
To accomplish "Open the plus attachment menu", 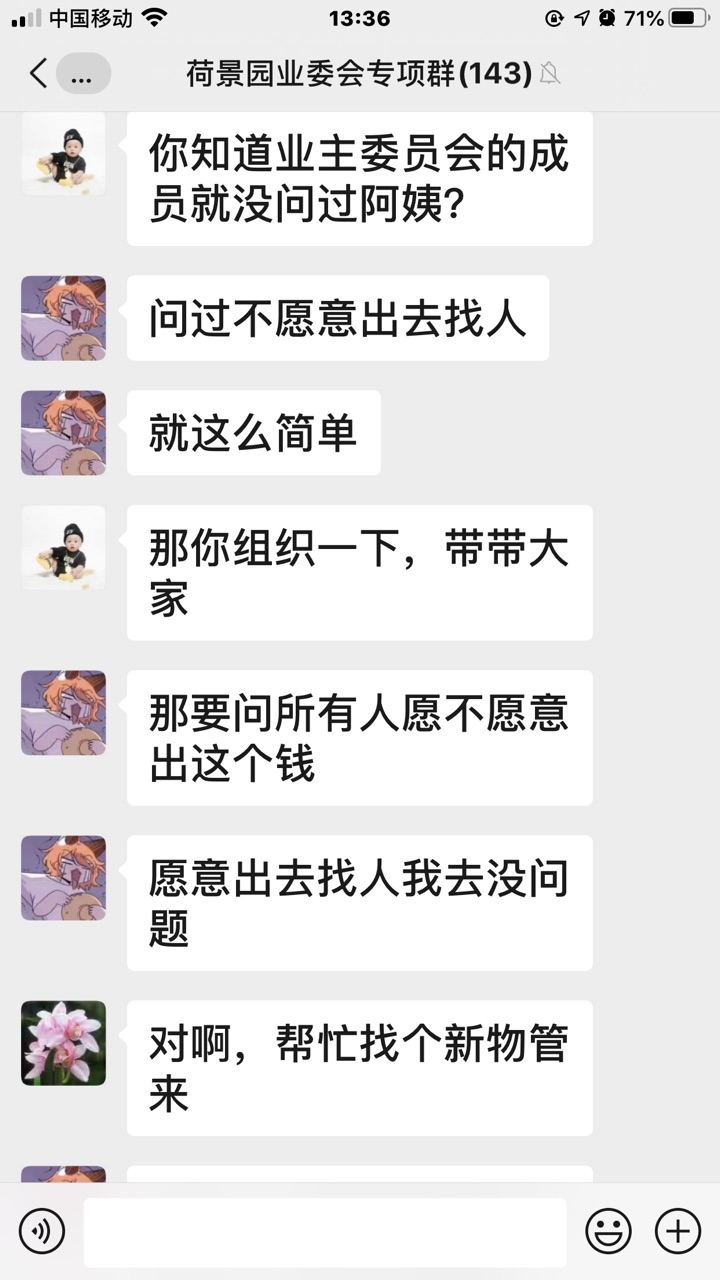I will click(678, 1231).
